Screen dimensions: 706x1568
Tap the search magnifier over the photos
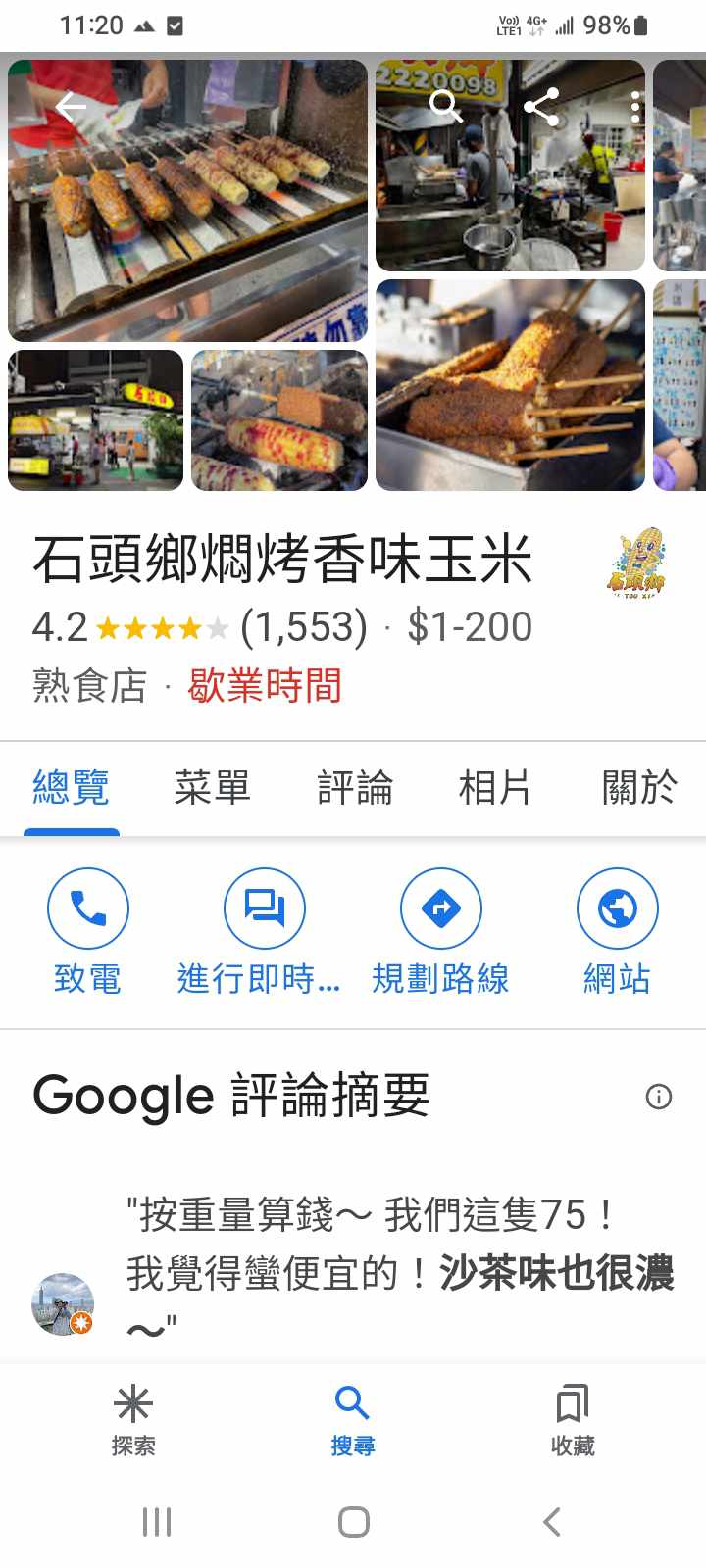point(445,106)
